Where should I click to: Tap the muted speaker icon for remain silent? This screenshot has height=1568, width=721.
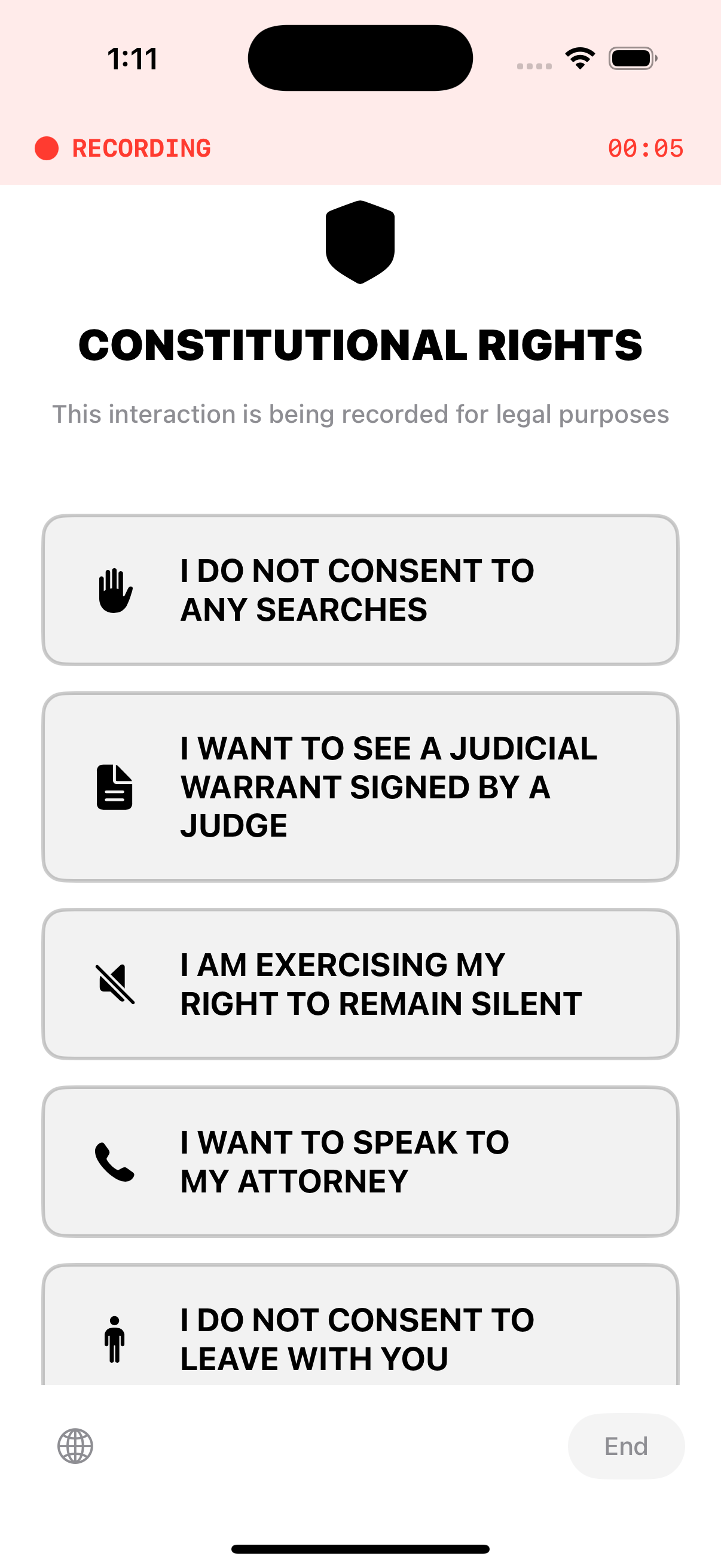(x=115, y=982)
